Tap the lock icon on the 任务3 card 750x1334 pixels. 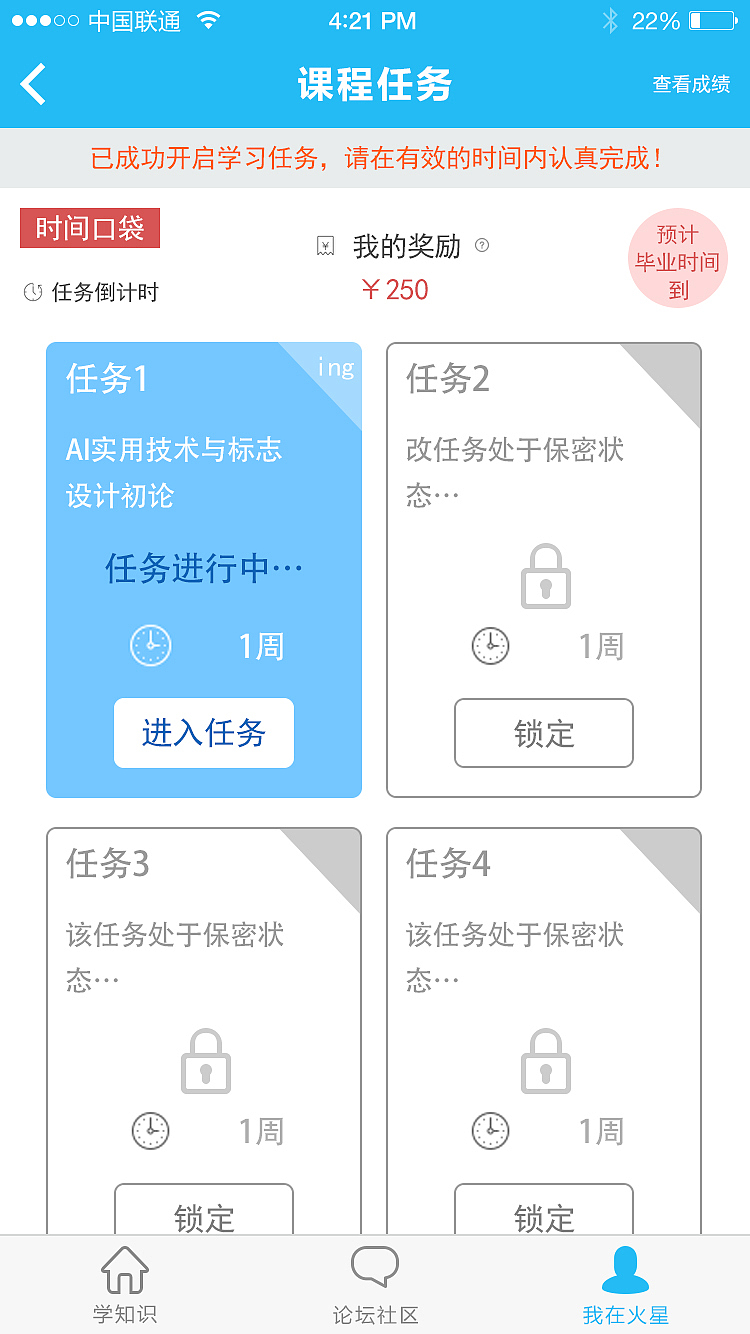(204, 1062)
